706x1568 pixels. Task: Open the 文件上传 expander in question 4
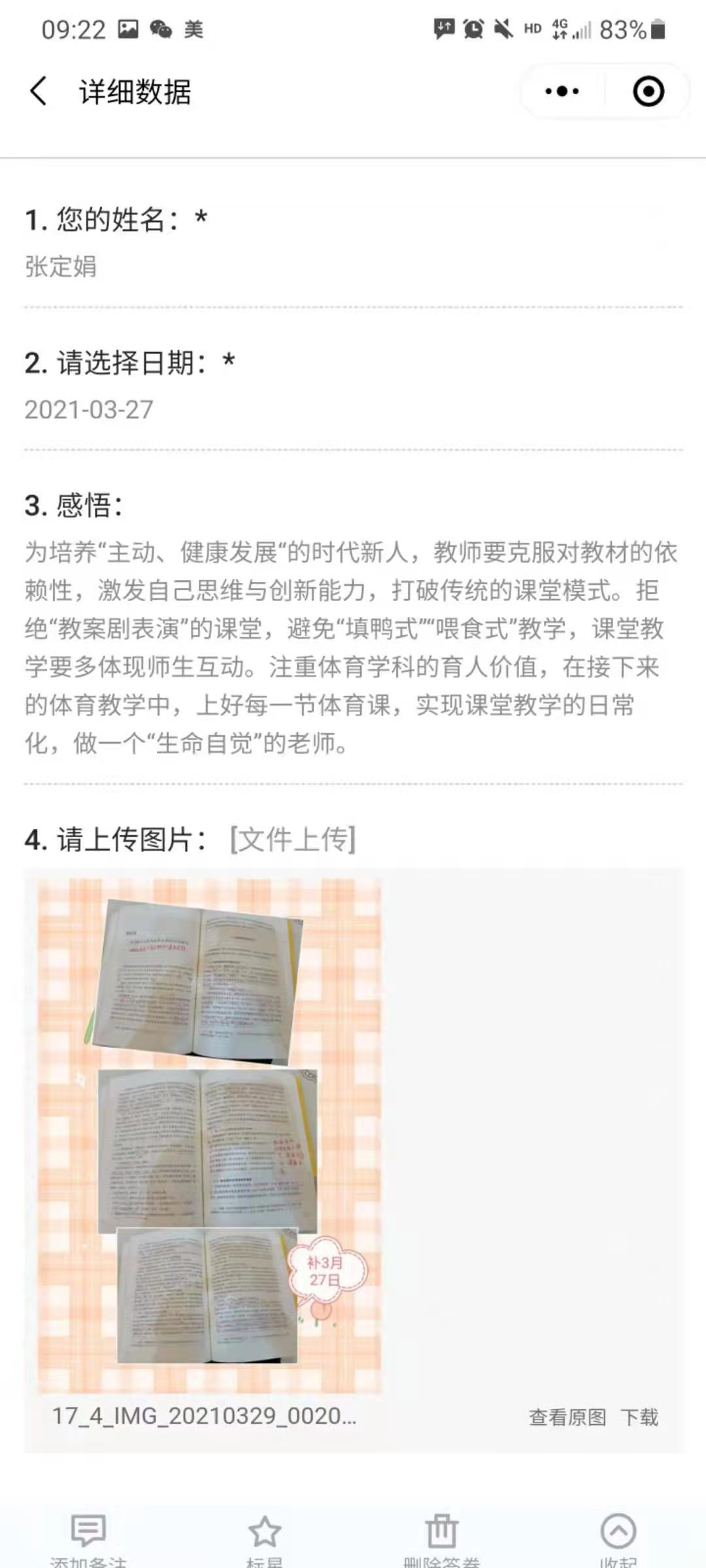click(x=292, y=840)
